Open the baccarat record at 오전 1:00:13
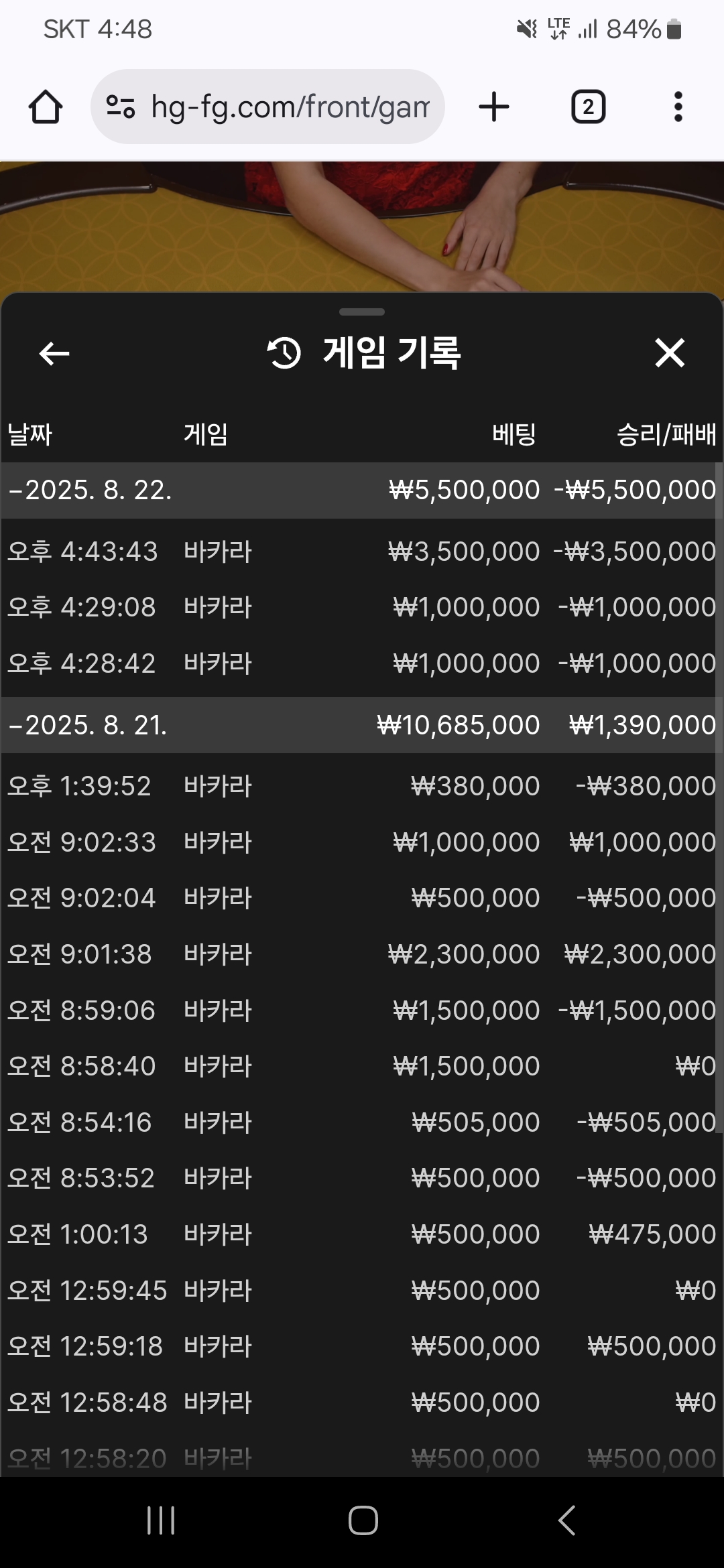This screenshot has width=724, height=1568. click(361, 1234)
